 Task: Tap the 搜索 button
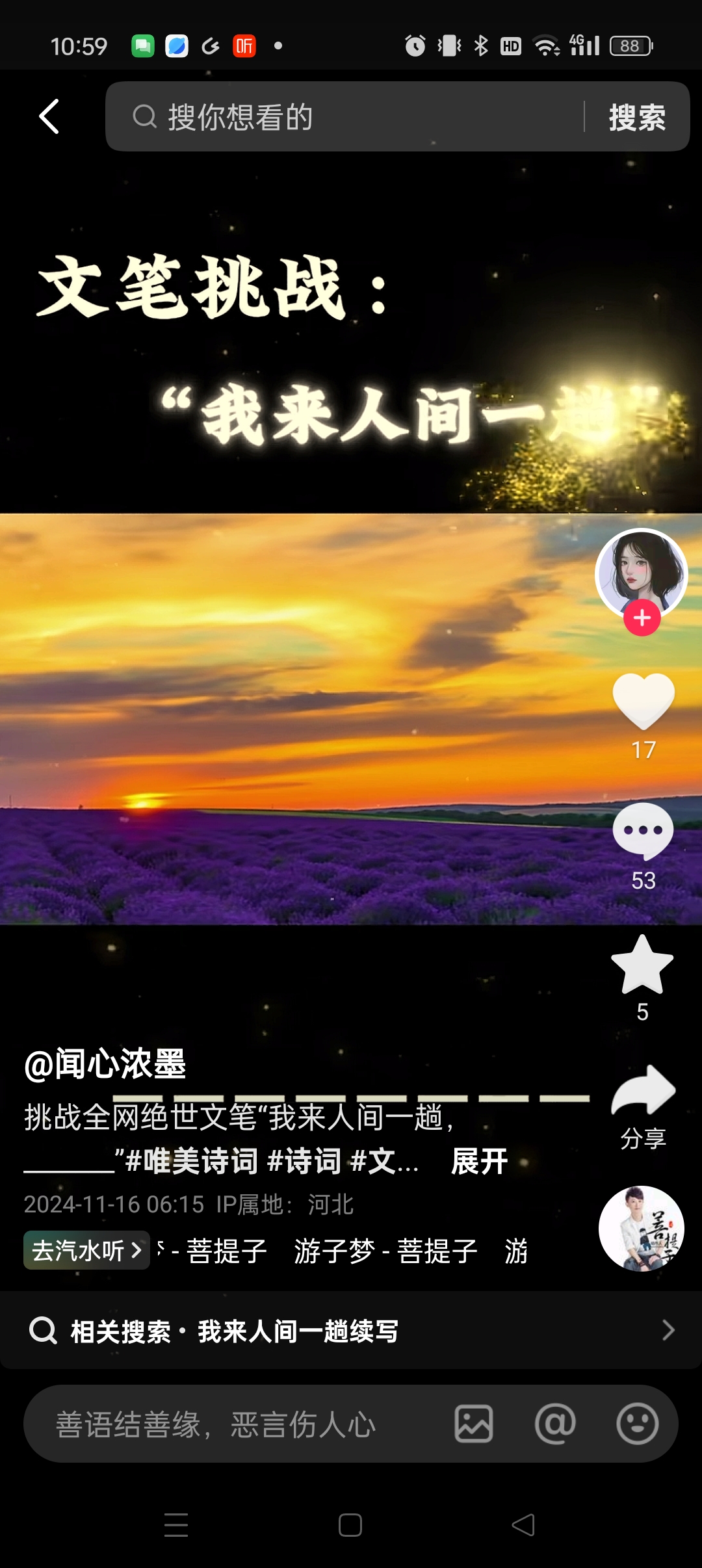pos(637,118)
